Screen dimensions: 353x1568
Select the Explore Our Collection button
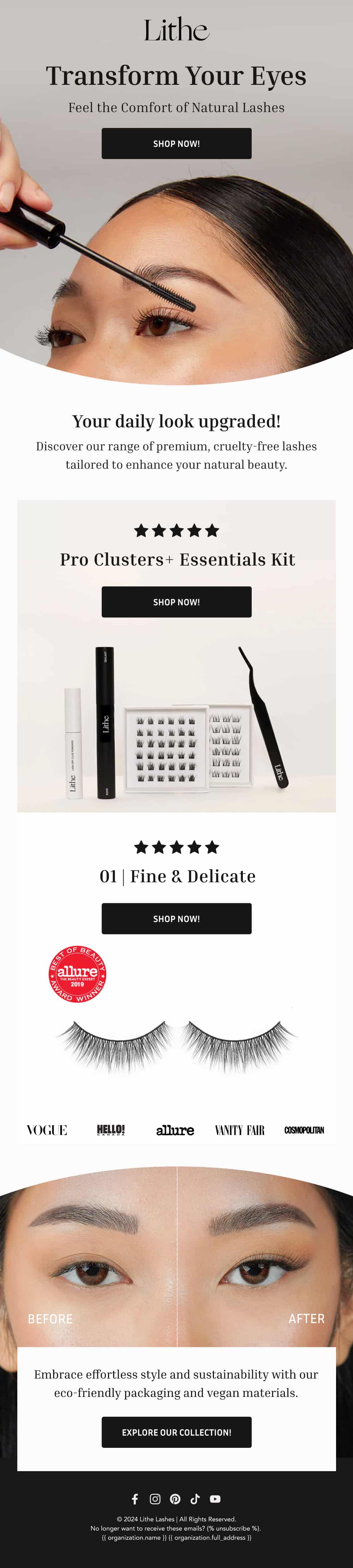(x=176, y=1432)
